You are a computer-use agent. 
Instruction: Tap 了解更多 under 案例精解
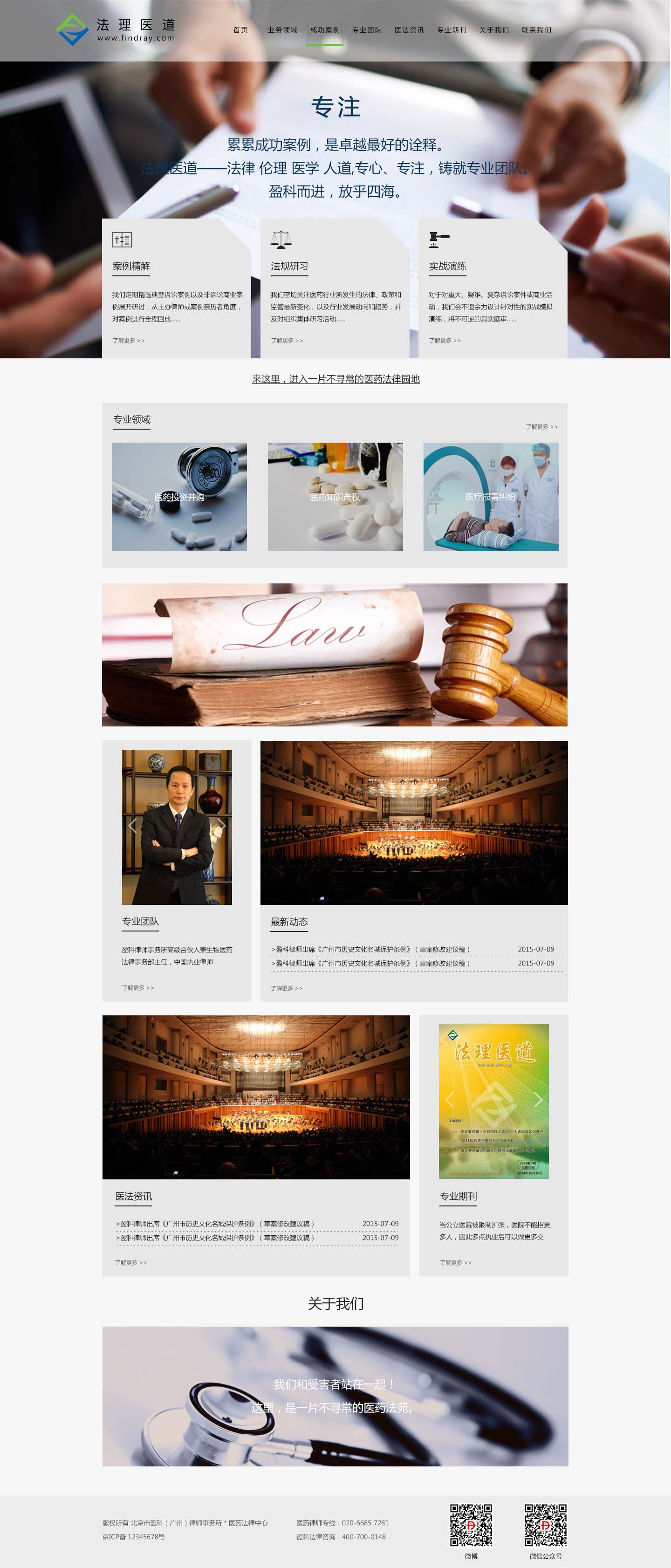(129, 340)
